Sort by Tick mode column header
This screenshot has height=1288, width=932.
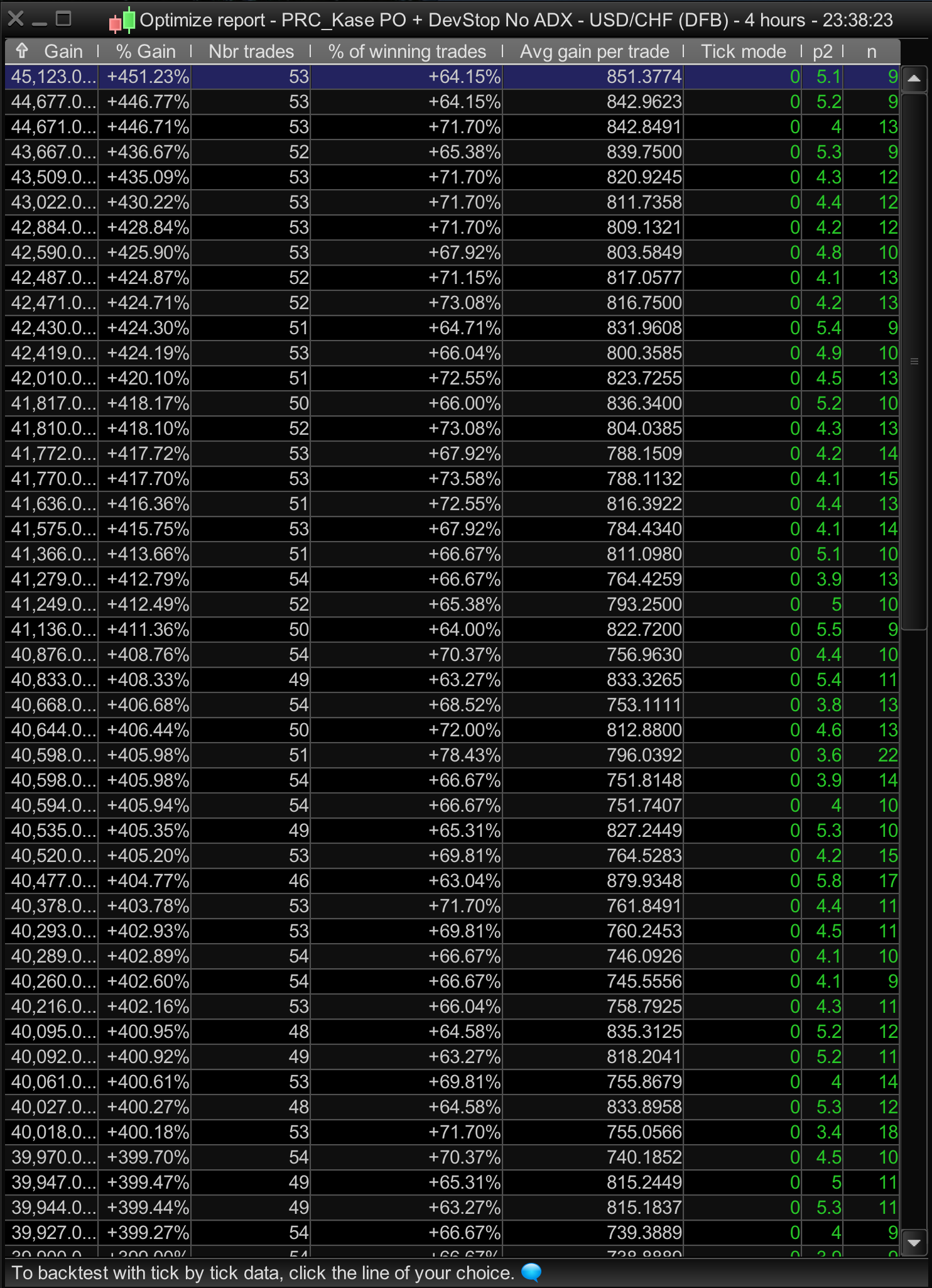(x=743, y=52)
